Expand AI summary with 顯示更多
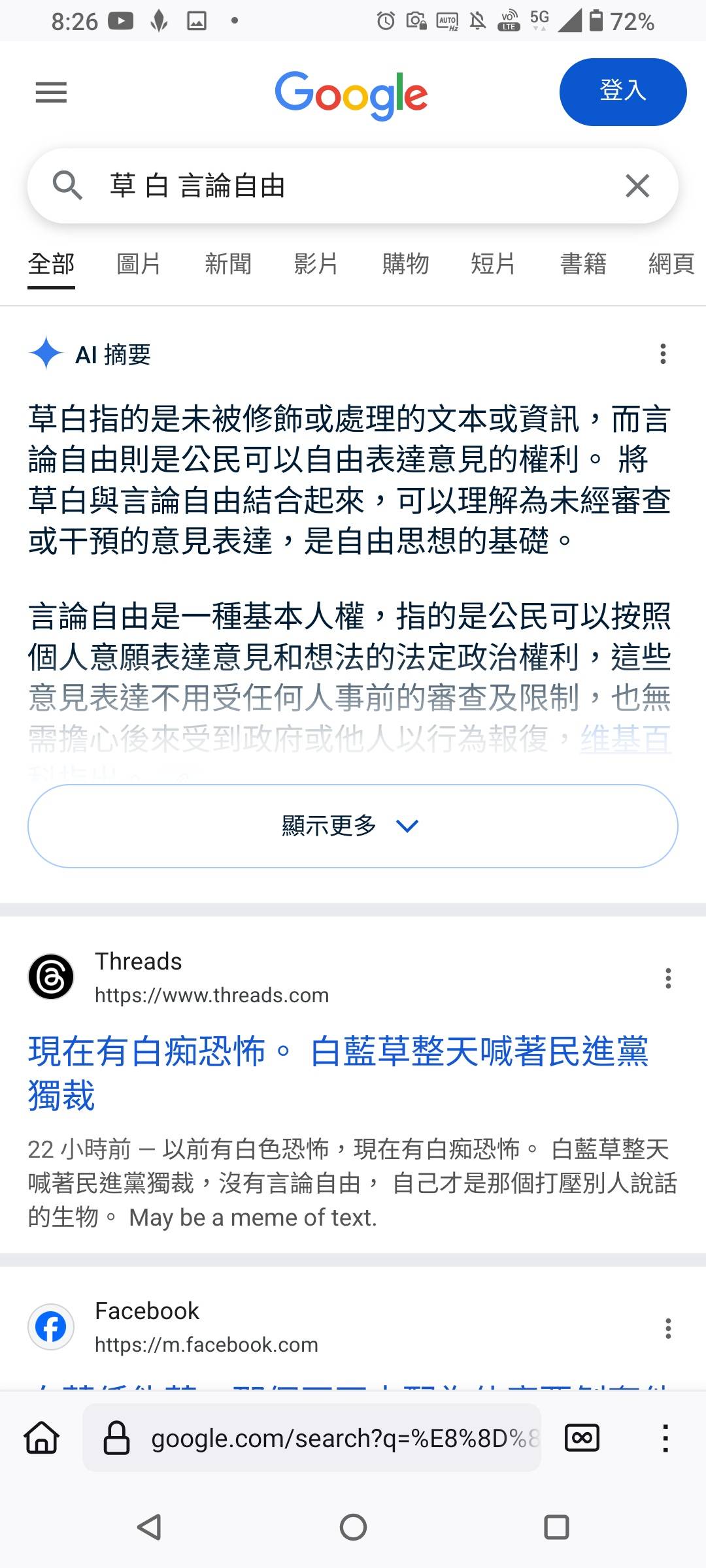The width and height of the screenshot is (706, 1568). [352, 826]
